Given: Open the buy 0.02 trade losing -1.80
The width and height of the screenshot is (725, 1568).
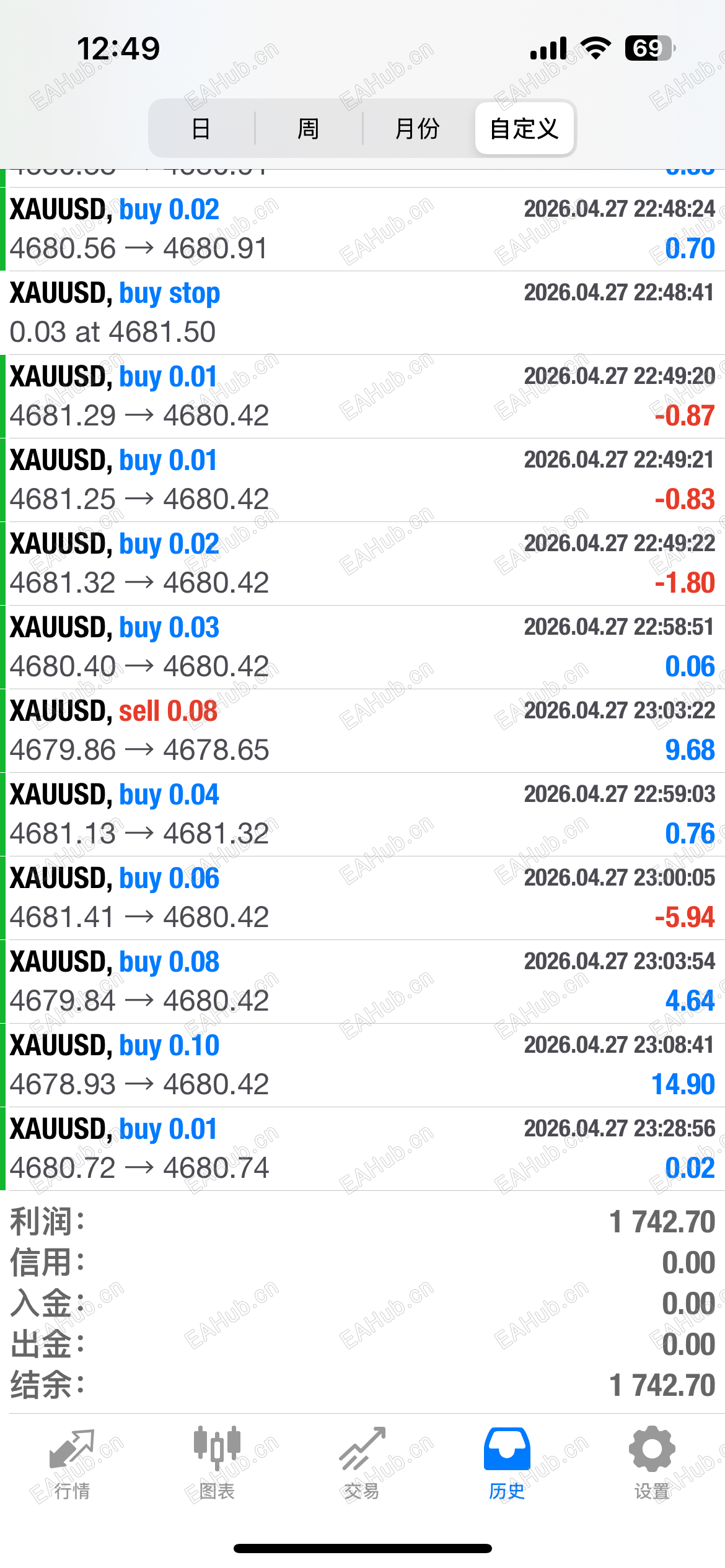Looking at the screenshot, I should point(362,564).
